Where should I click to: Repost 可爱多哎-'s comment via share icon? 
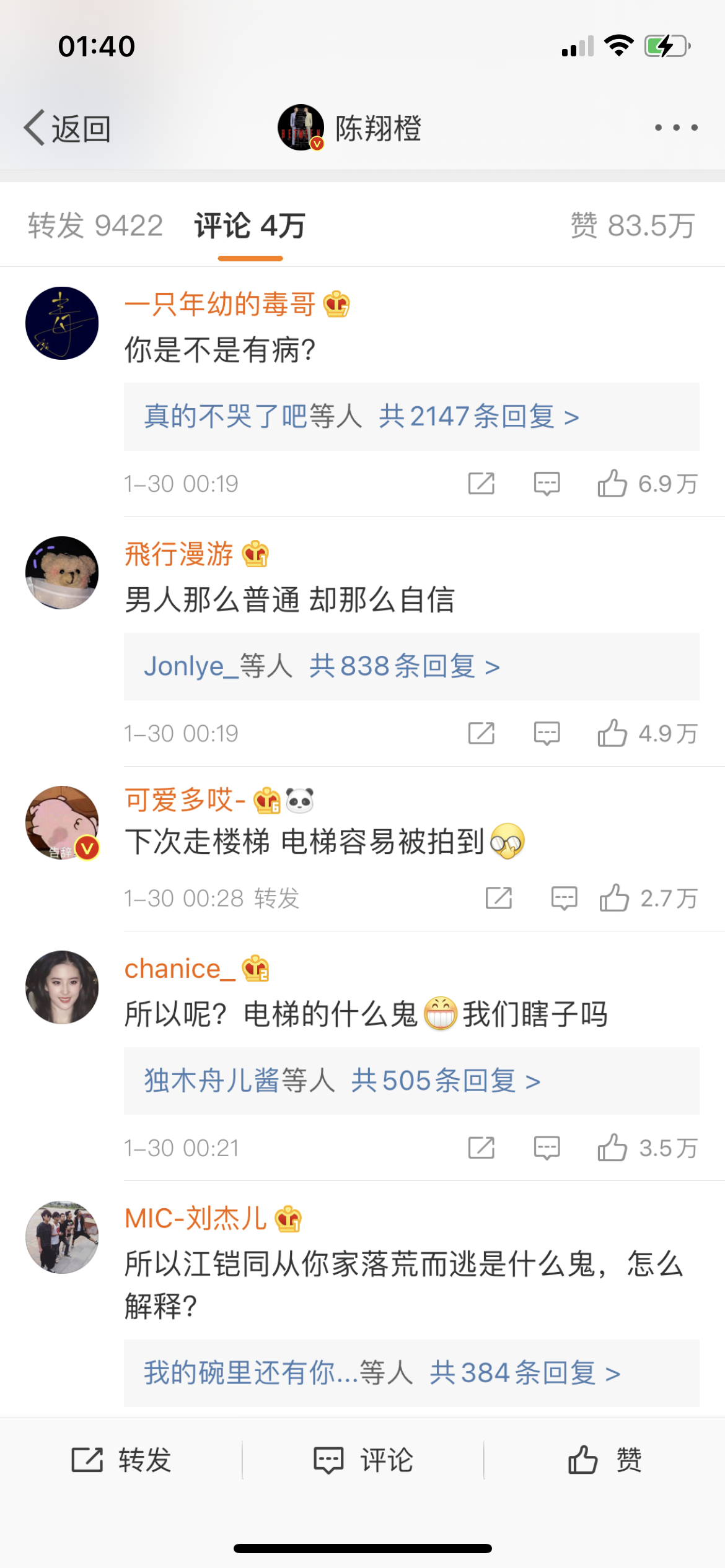tap(499, 898)
